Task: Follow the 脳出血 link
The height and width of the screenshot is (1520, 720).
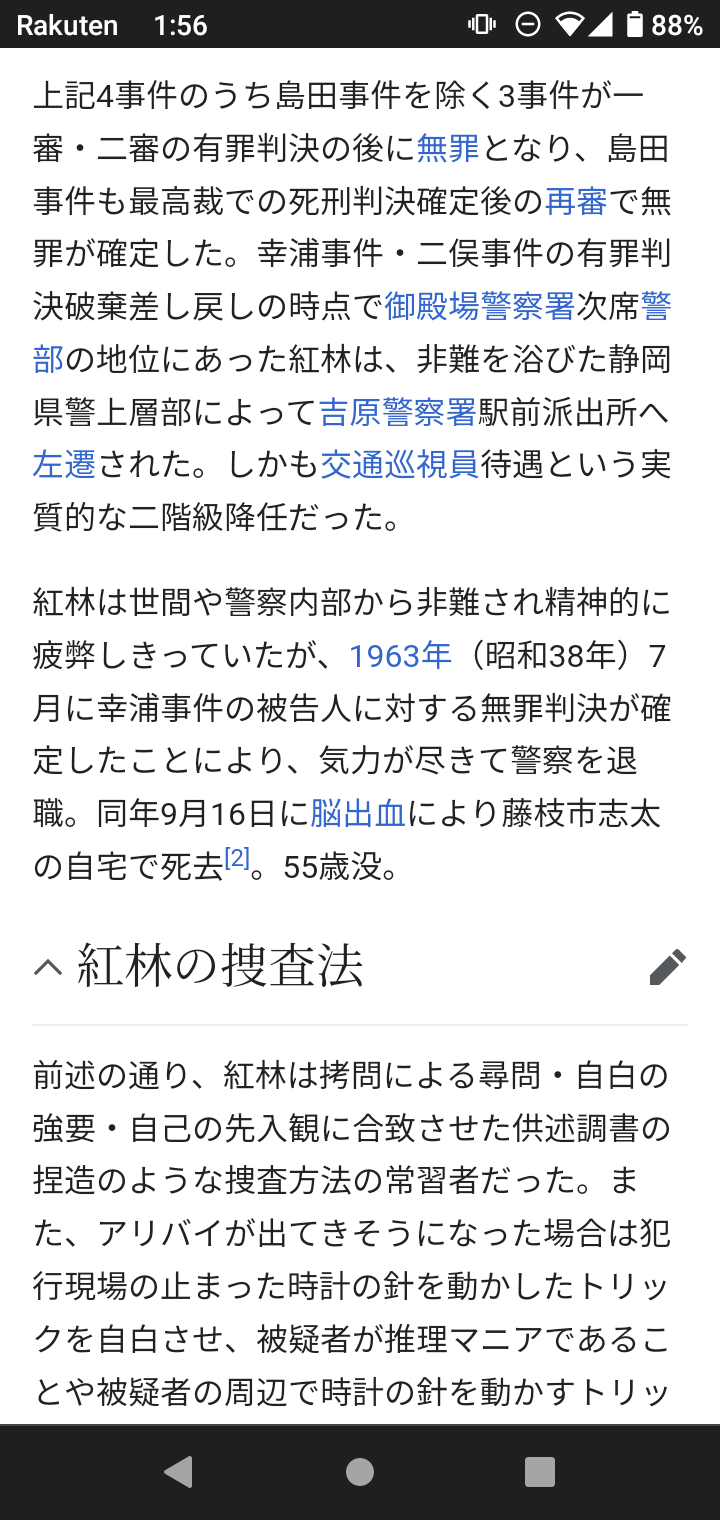Action: 357,813
